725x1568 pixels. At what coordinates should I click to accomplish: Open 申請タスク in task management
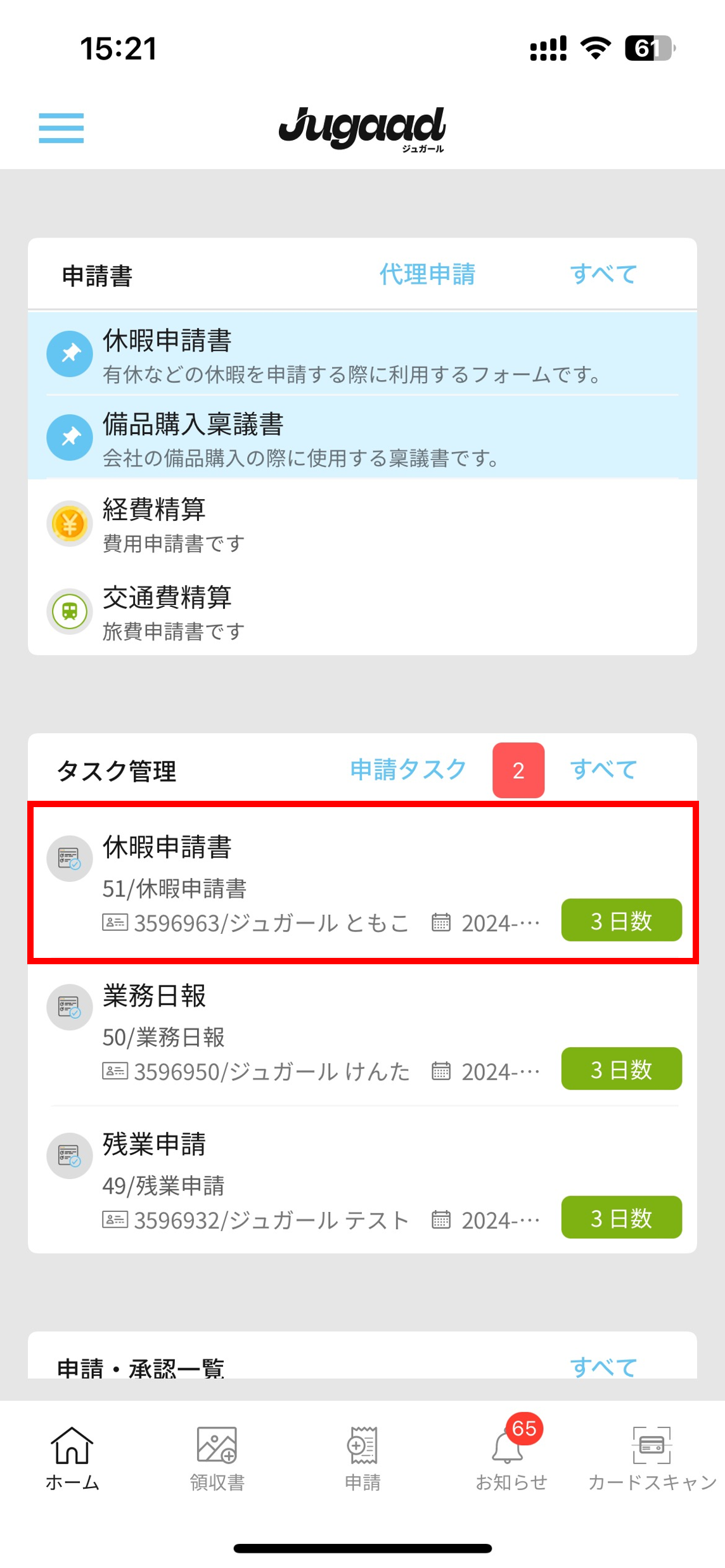tap(408, 770)
